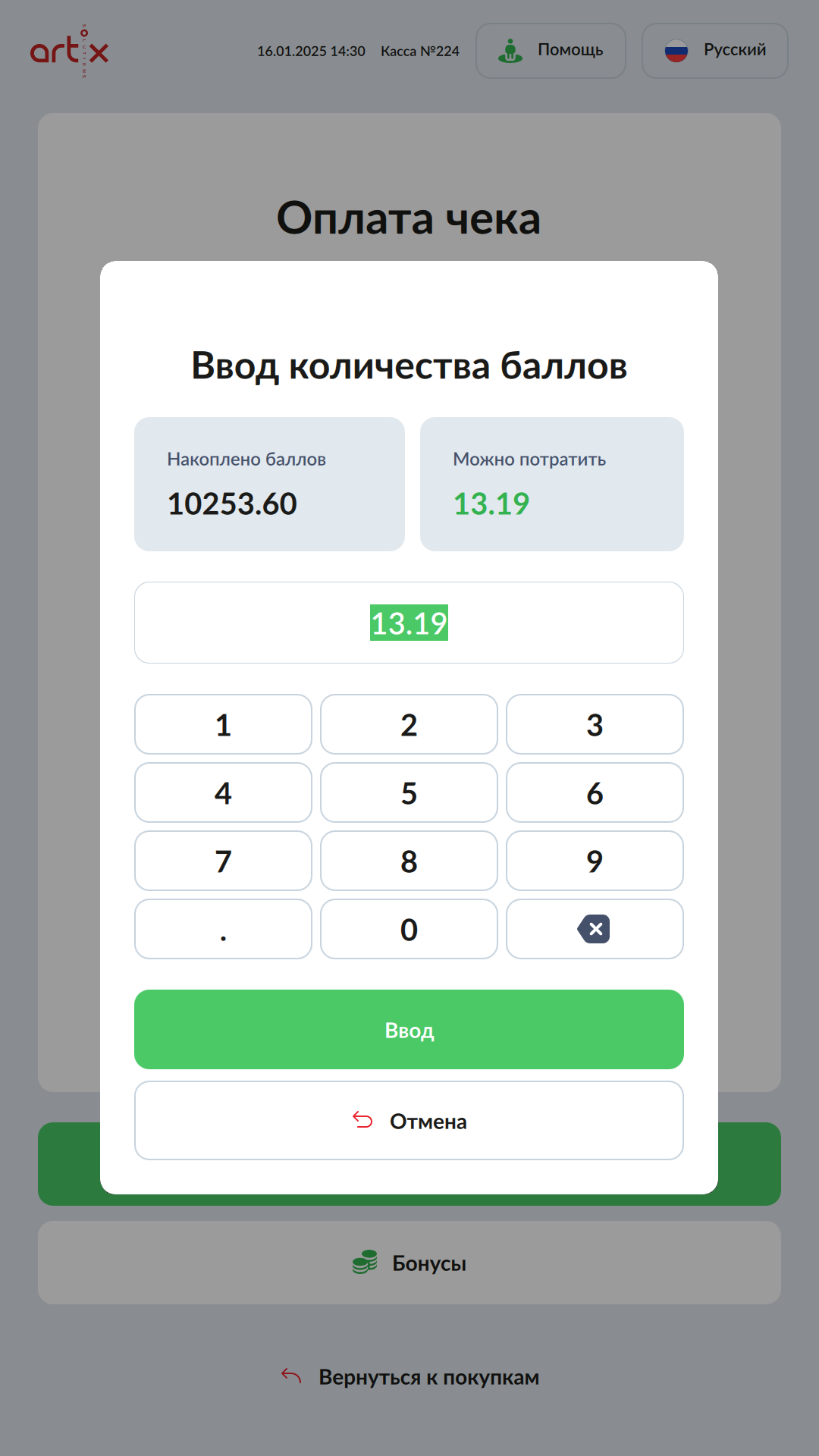The height and width of the screenshot is (1456, 819).
Task: Tap digit 1 on the keypad
Action: [223, 724]
